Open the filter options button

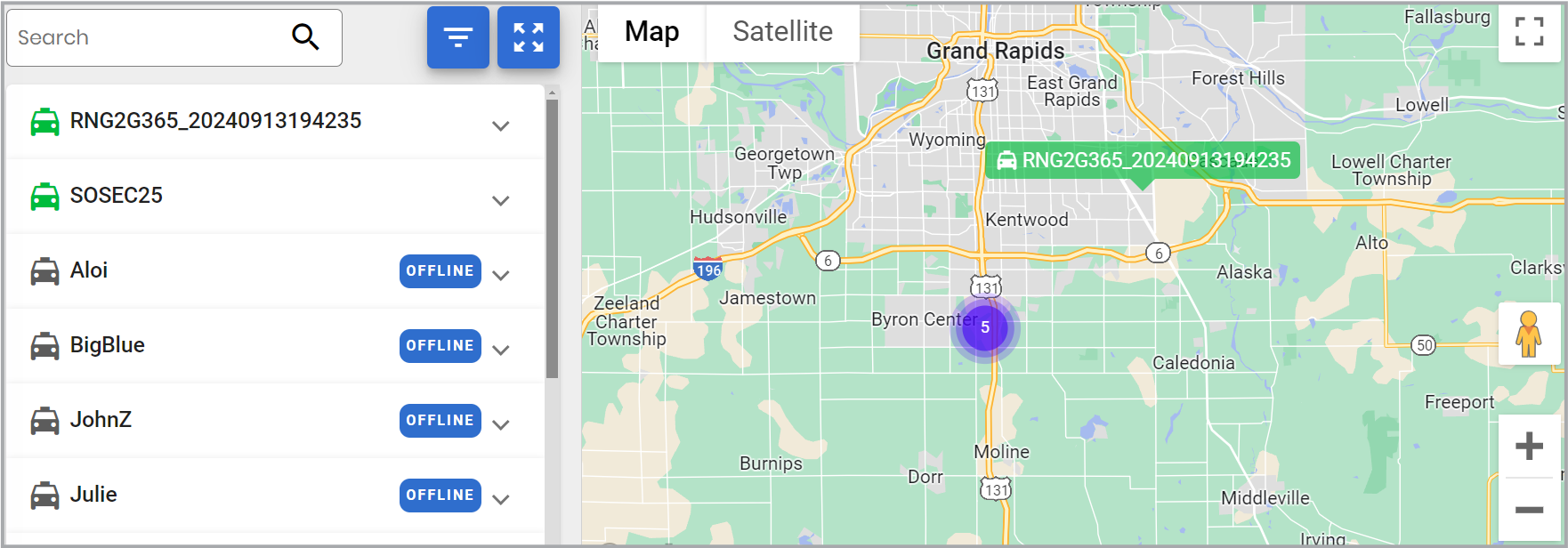457,37
